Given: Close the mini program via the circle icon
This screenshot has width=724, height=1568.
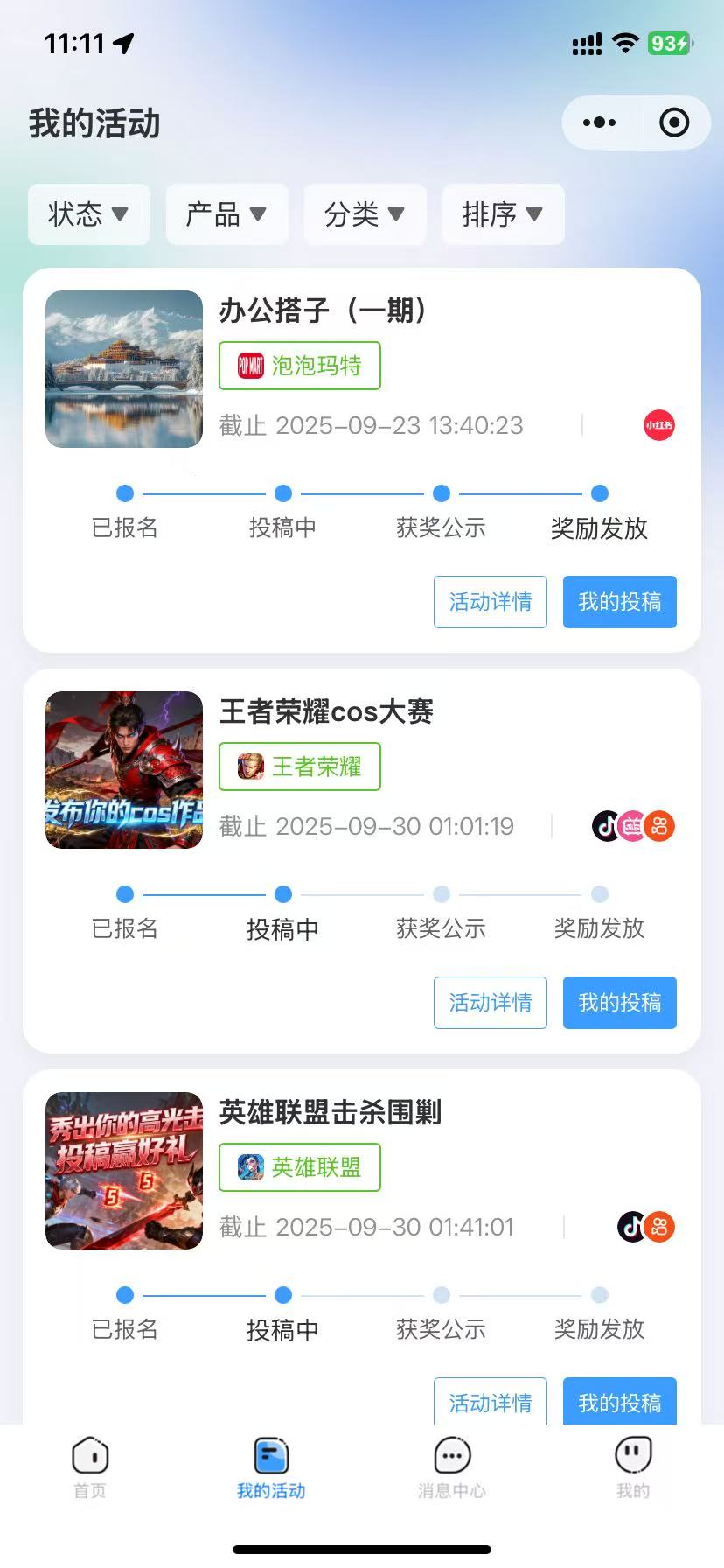Looking at the screenshot, I should pos(674,122).
